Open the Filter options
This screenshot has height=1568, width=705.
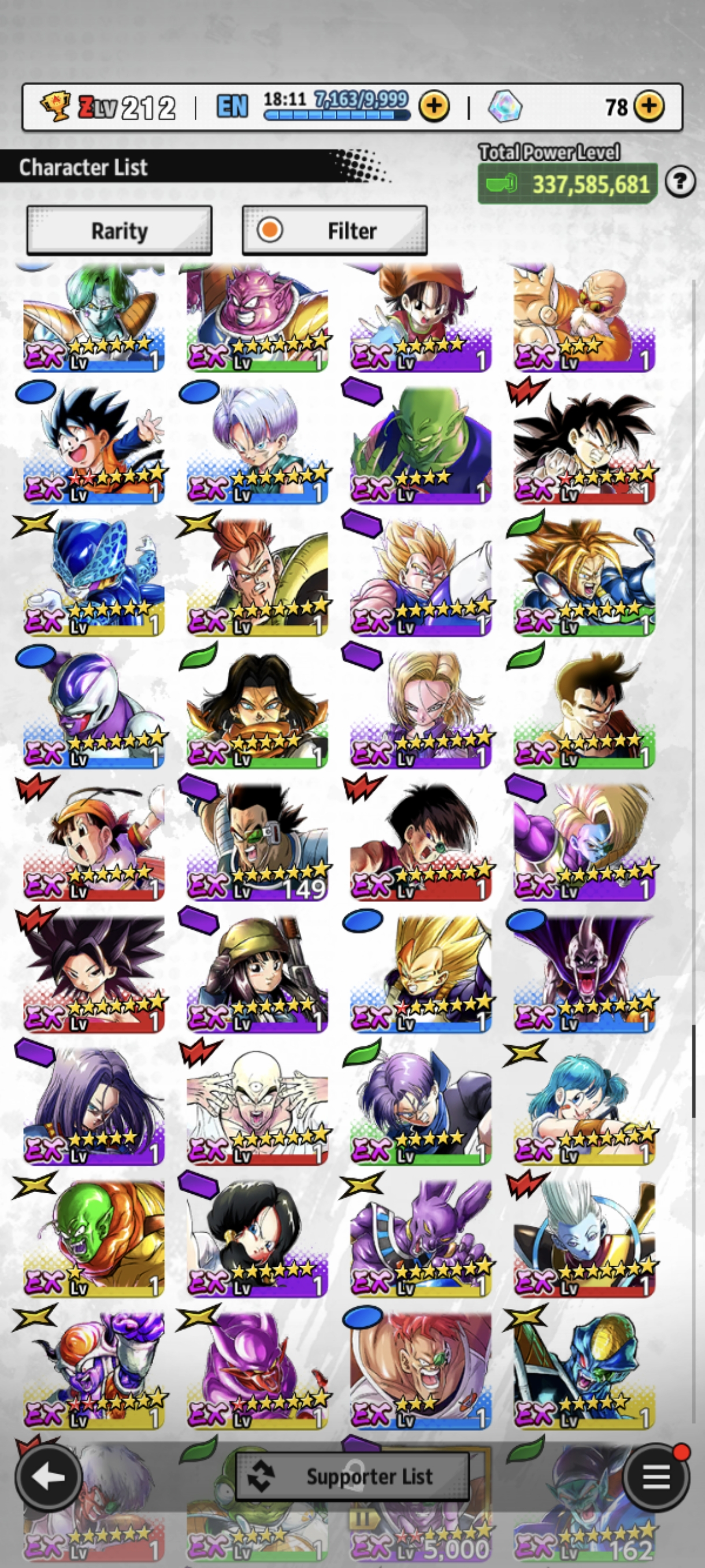pyautogui.click(x=335, y=231)
